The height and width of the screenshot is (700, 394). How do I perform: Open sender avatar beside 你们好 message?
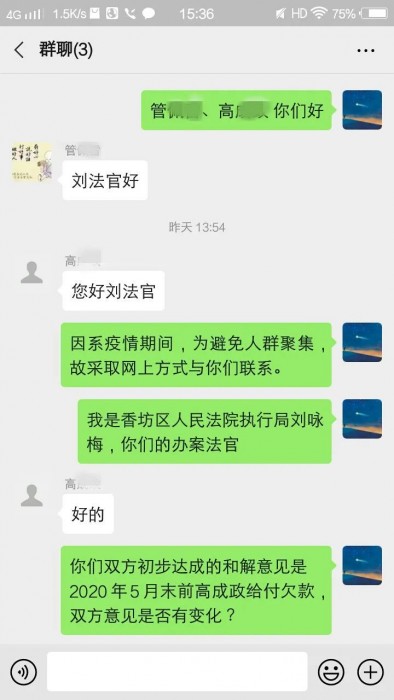362,110
